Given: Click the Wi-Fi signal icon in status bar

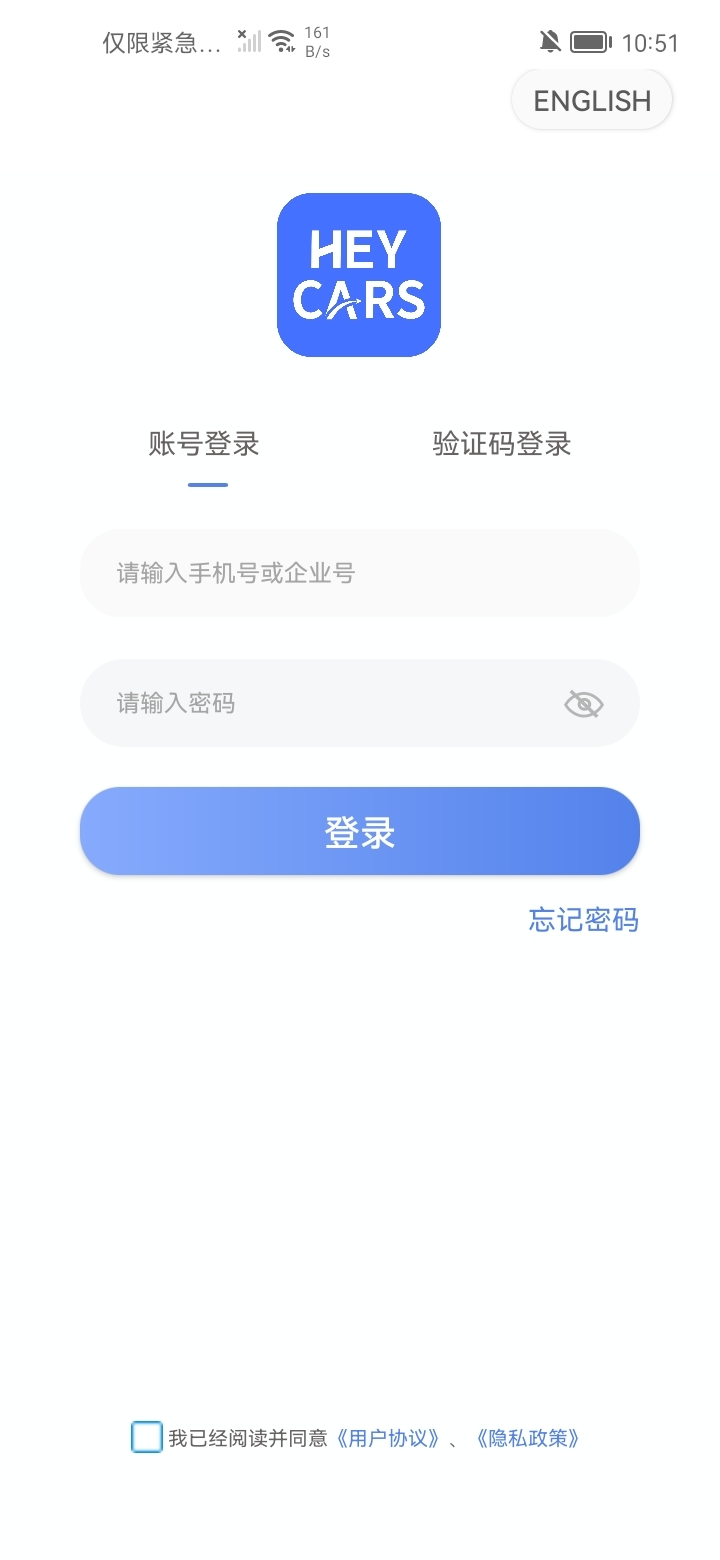Looking at the screenshot, I should (283, 40).
